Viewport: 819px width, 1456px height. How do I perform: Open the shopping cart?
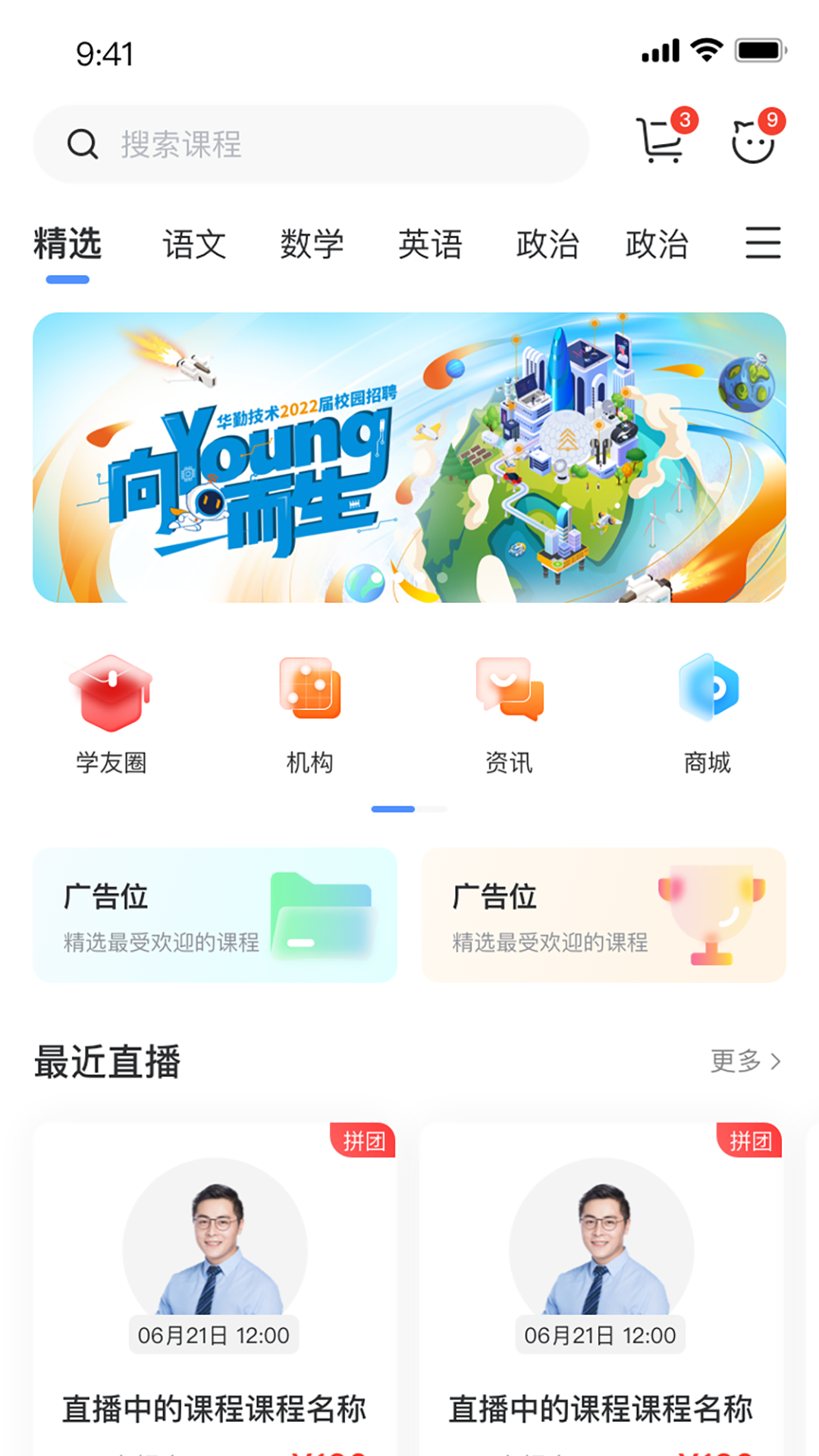click(661, 140)
